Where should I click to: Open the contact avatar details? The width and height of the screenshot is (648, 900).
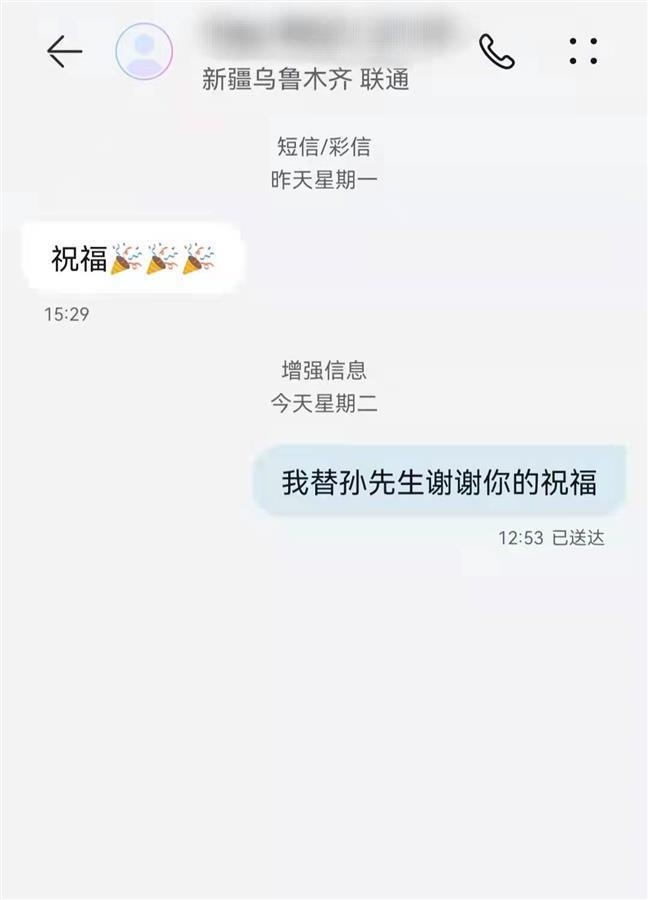pos(144,51)
